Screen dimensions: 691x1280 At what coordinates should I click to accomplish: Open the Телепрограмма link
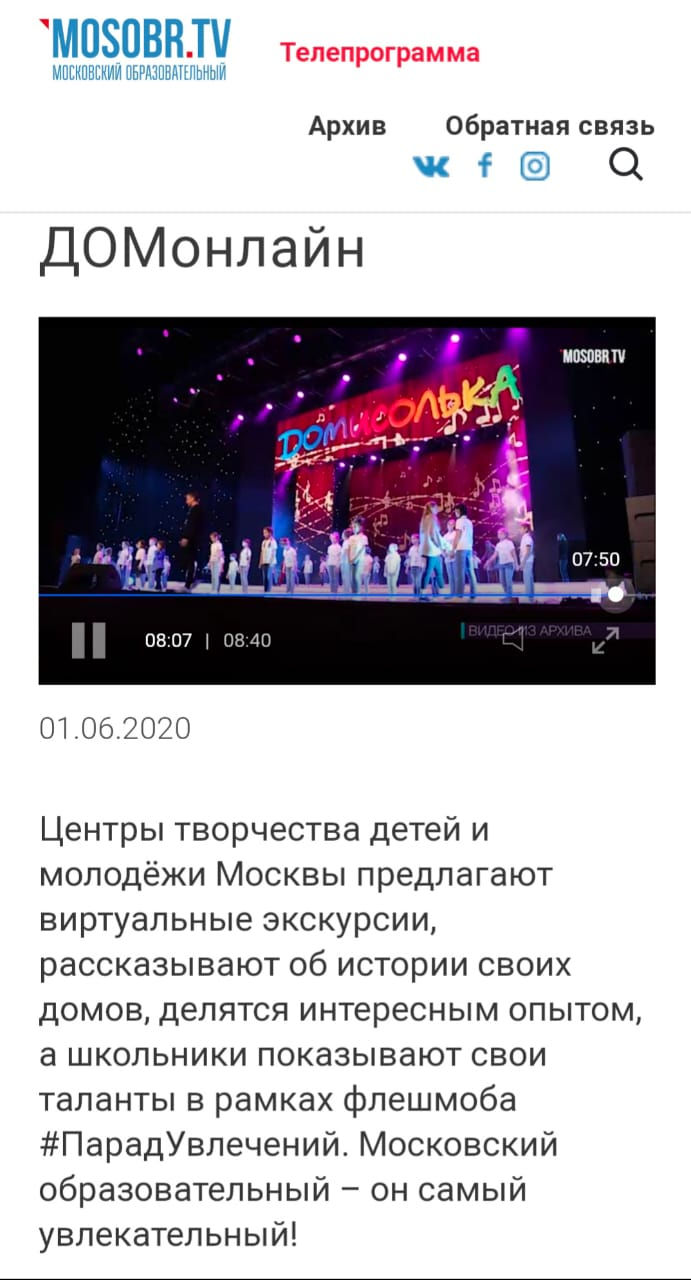coord(379,52)
